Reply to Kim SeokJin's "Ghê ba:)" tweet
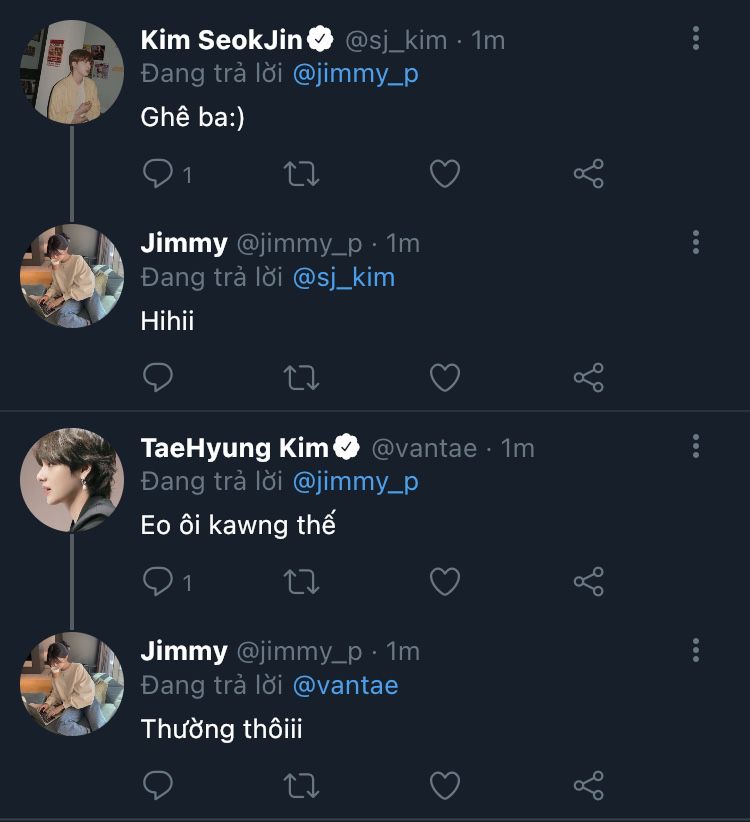Image resolution: width=750 pixels, height=822 pixels. tap(158, 174)
